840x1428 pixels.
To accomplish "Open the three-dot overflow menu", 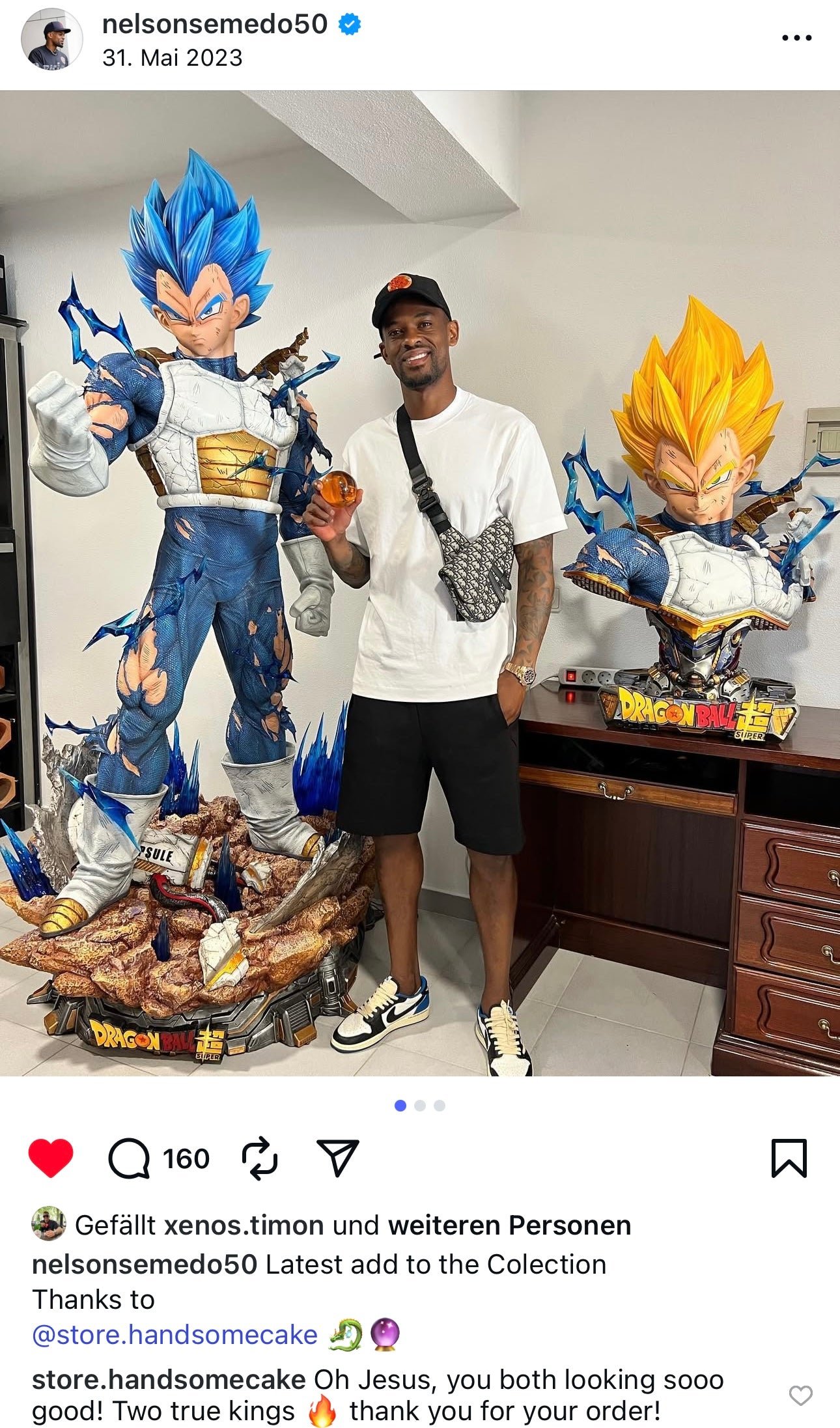I will (x=796, y=38).
